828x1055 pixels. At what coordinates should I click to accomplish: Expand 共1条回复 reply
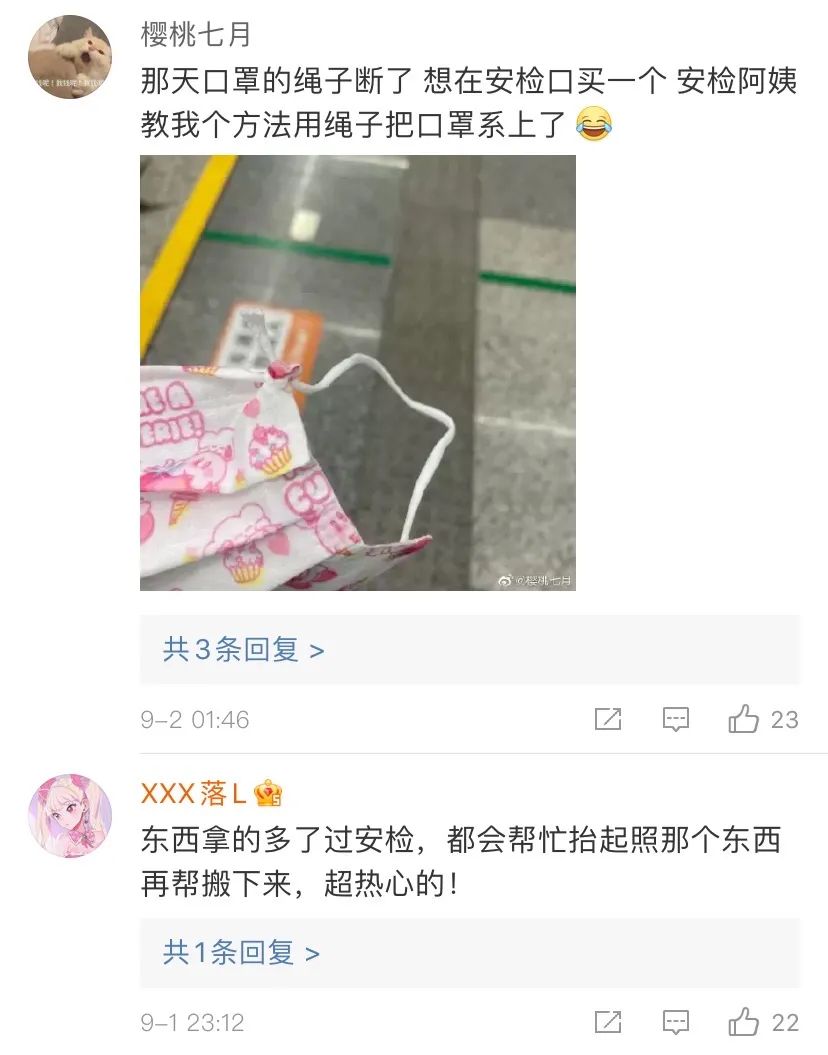241,953
